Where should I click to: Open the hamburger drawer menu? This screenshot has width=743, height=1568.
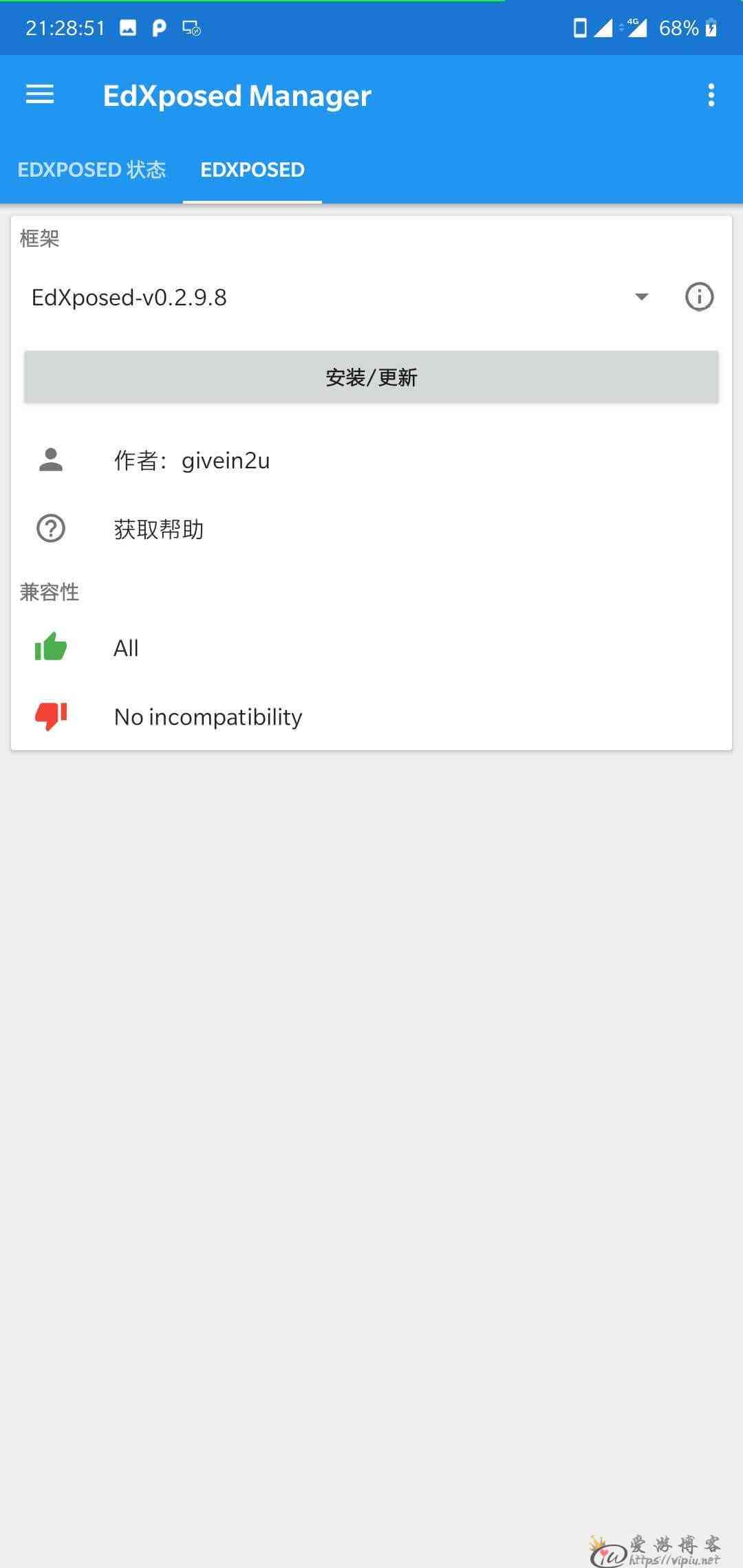(x=40, y=95)
